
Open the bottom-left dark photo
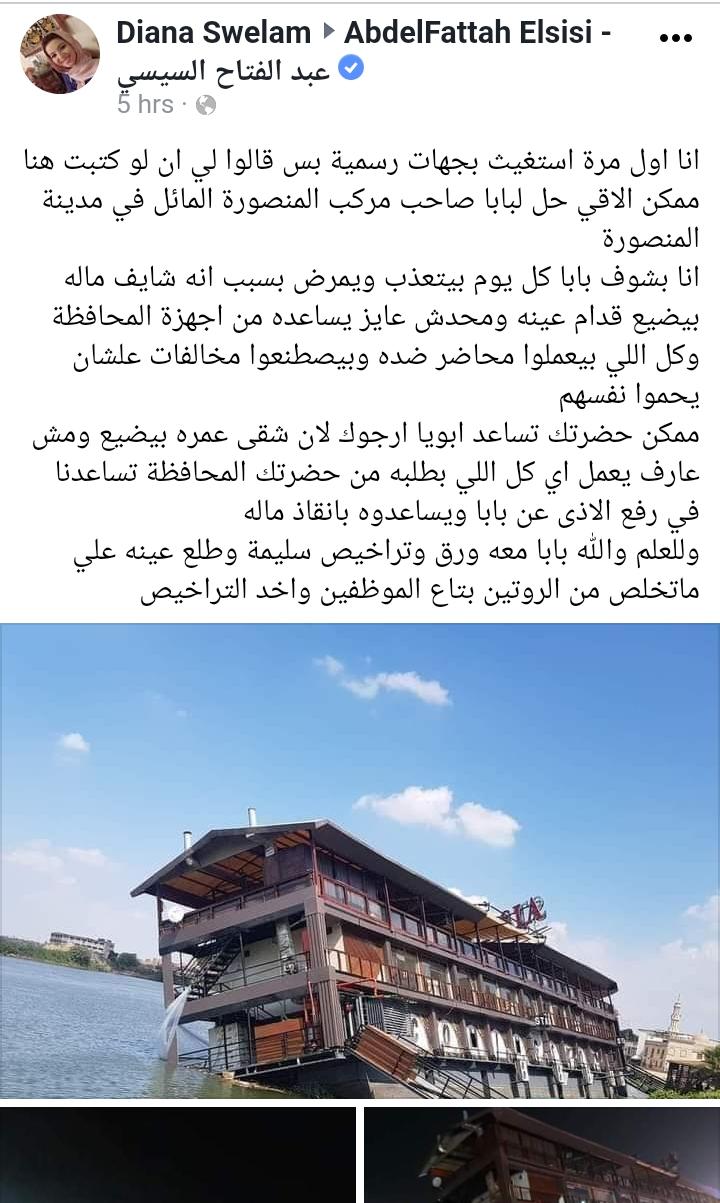pos(178,1155)
